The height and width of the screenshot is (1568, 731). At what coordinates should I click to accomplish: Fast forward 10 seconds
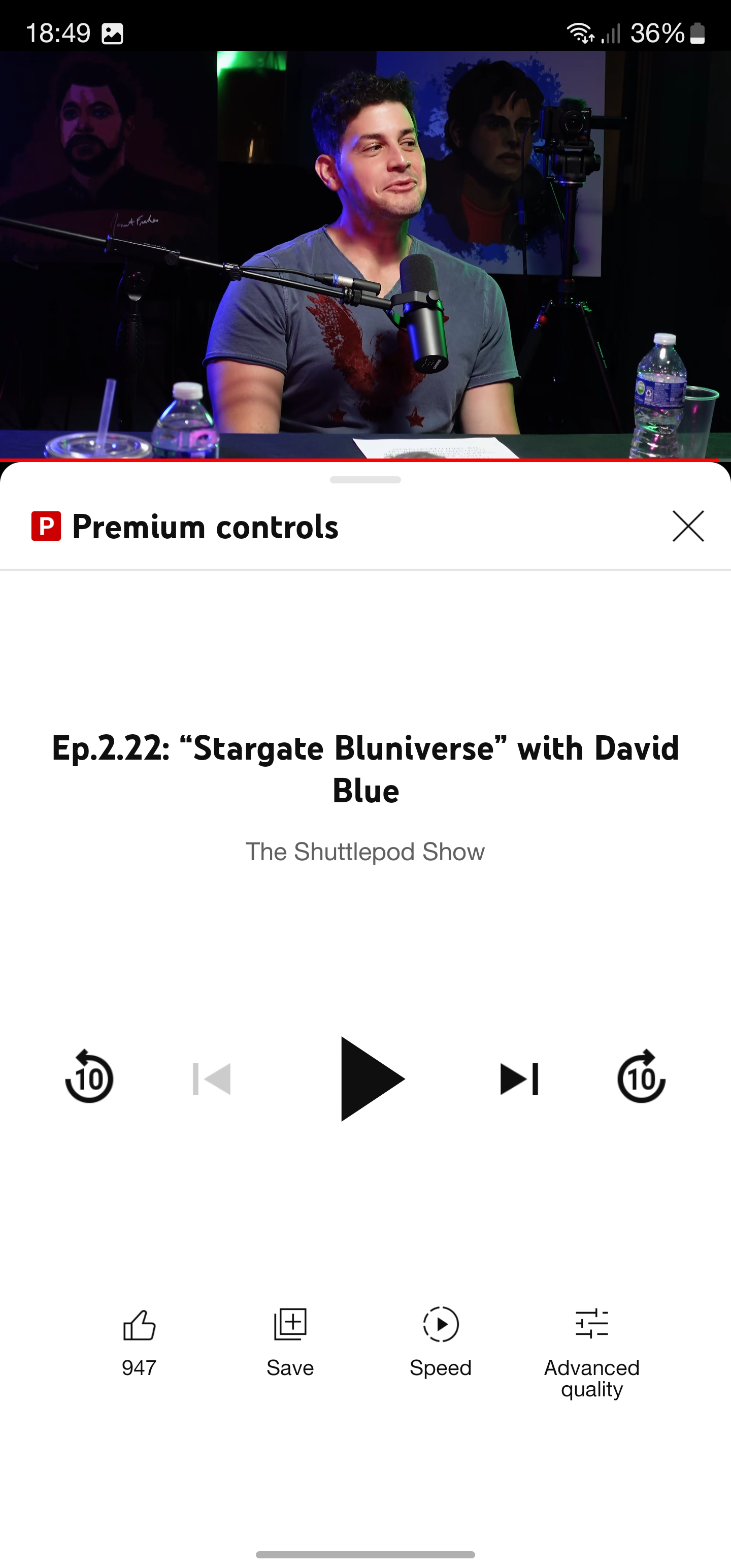pos(641,1078)
